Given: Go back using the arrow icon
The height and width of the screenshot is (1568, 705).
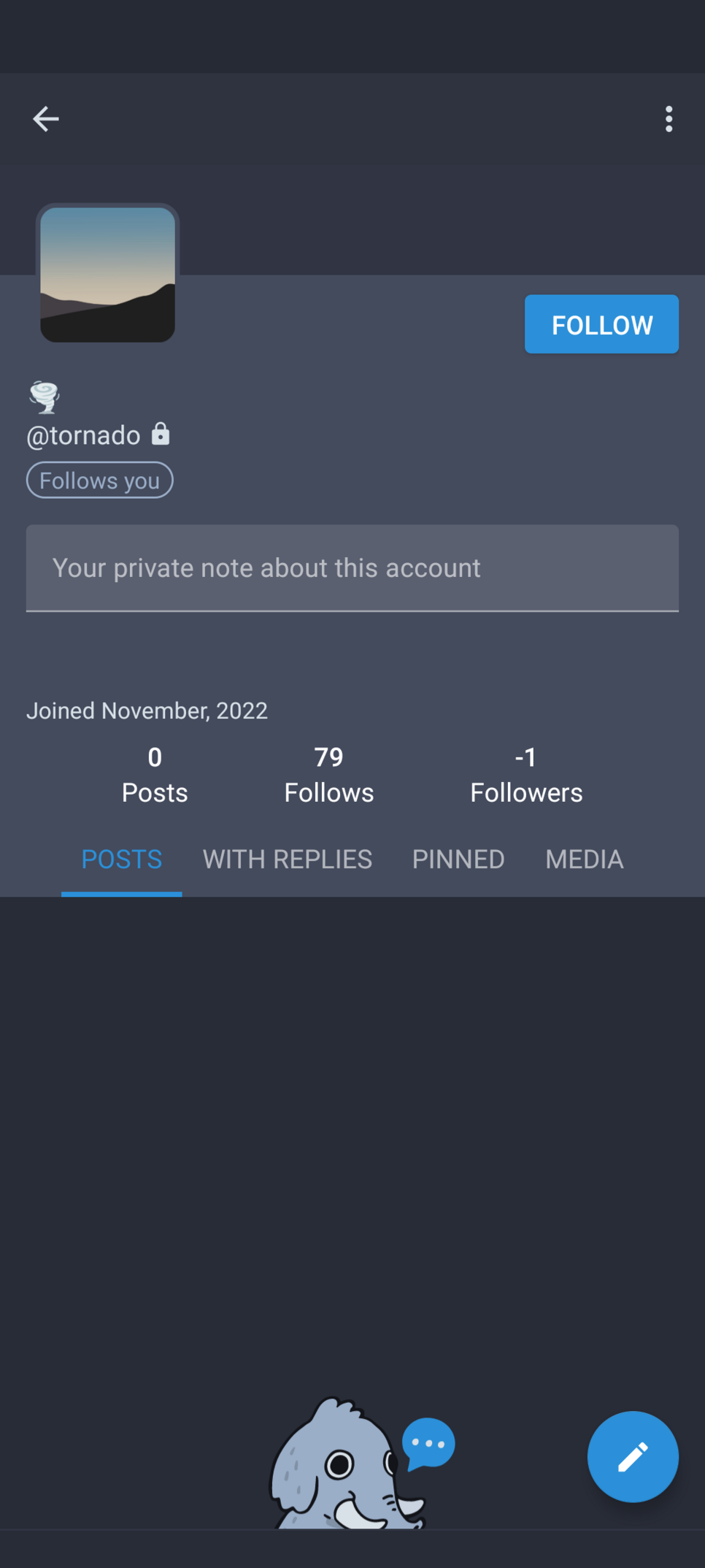Looking at the screenshot, I should [45, 119].
